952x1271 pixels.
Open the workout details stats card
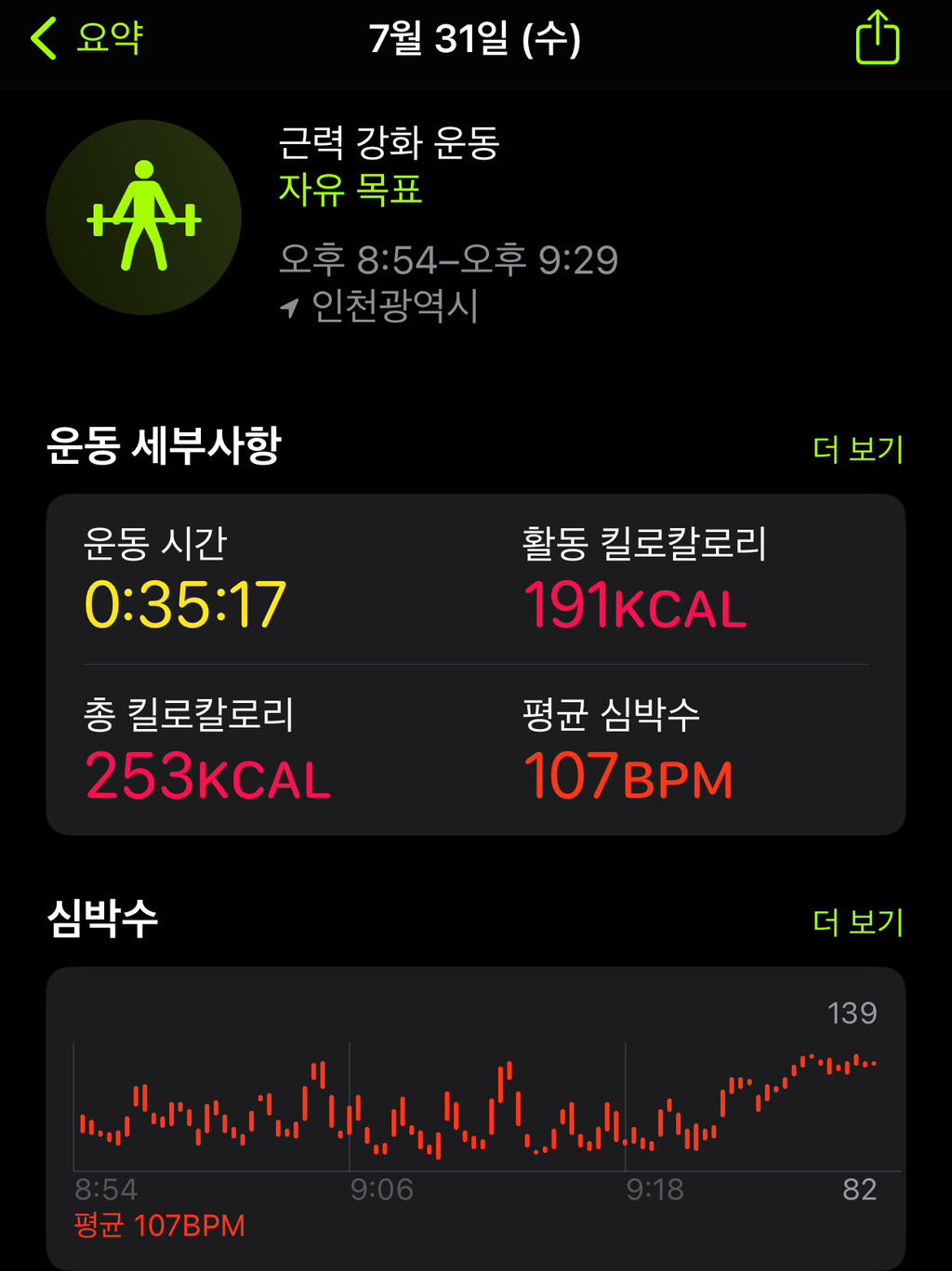click(476, 665)
